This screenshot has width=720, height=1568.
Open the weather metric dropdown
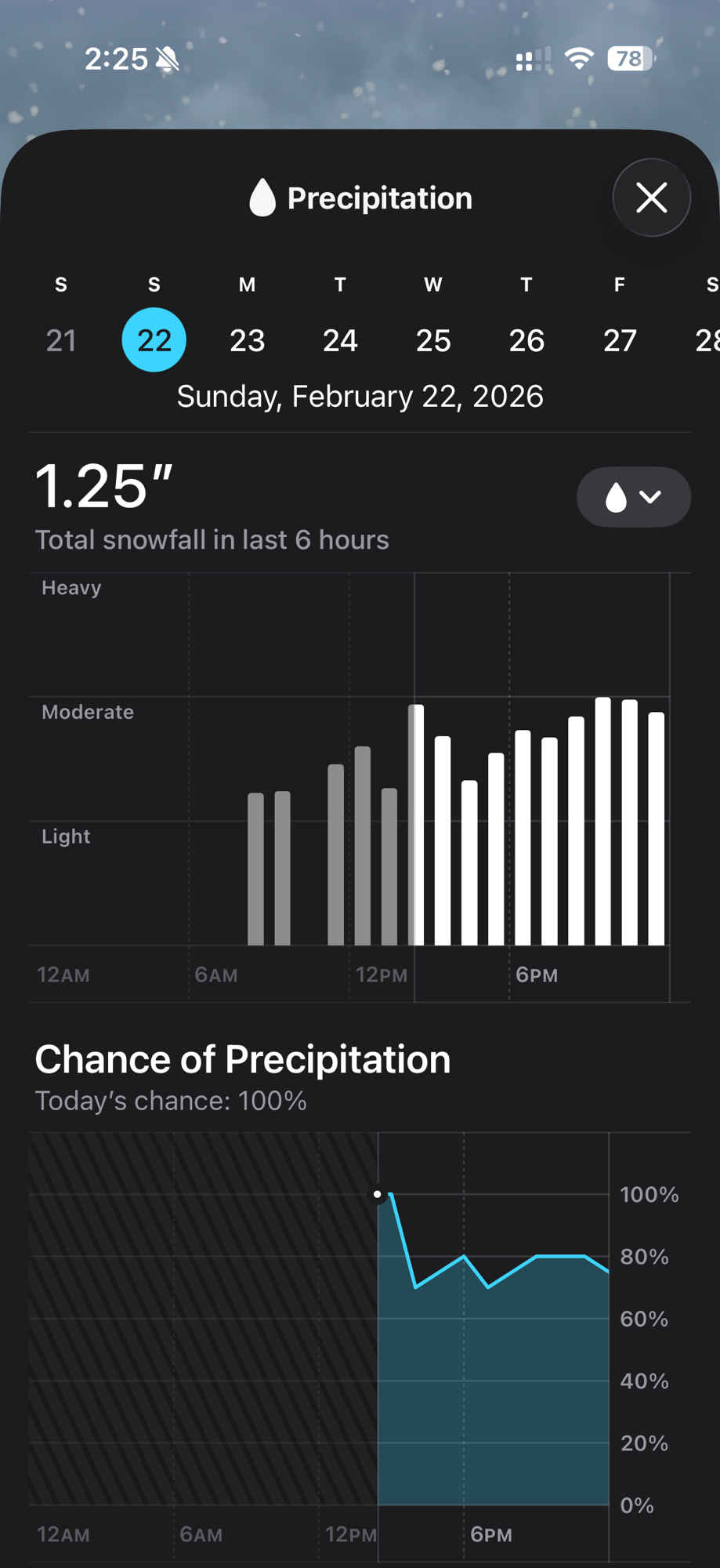633,497
